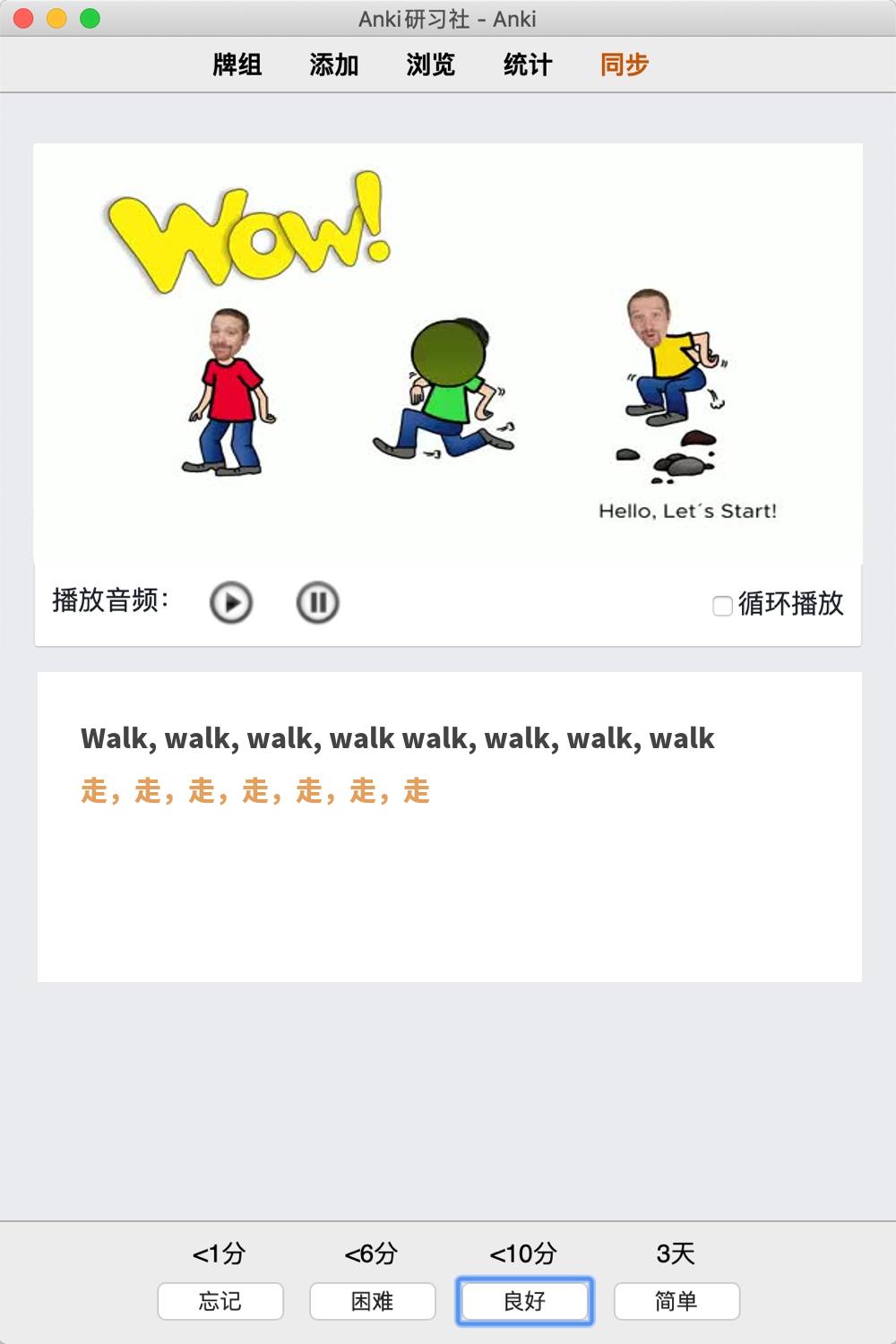Rate the card as 困难

tap(373, 1301)
